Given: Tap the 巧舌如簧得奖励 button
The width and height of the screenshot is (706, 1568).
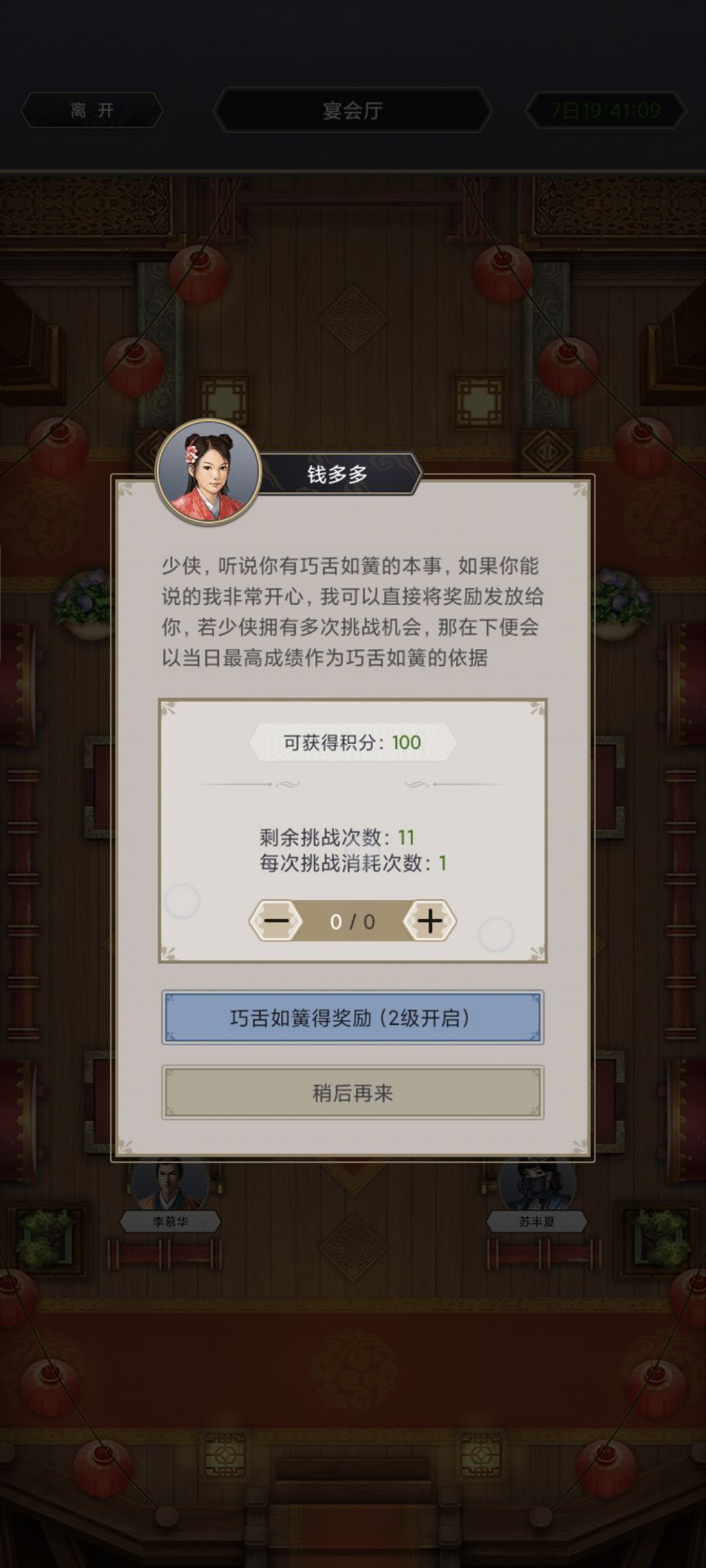Looking at the screenshot, I should coord(352,1018).
